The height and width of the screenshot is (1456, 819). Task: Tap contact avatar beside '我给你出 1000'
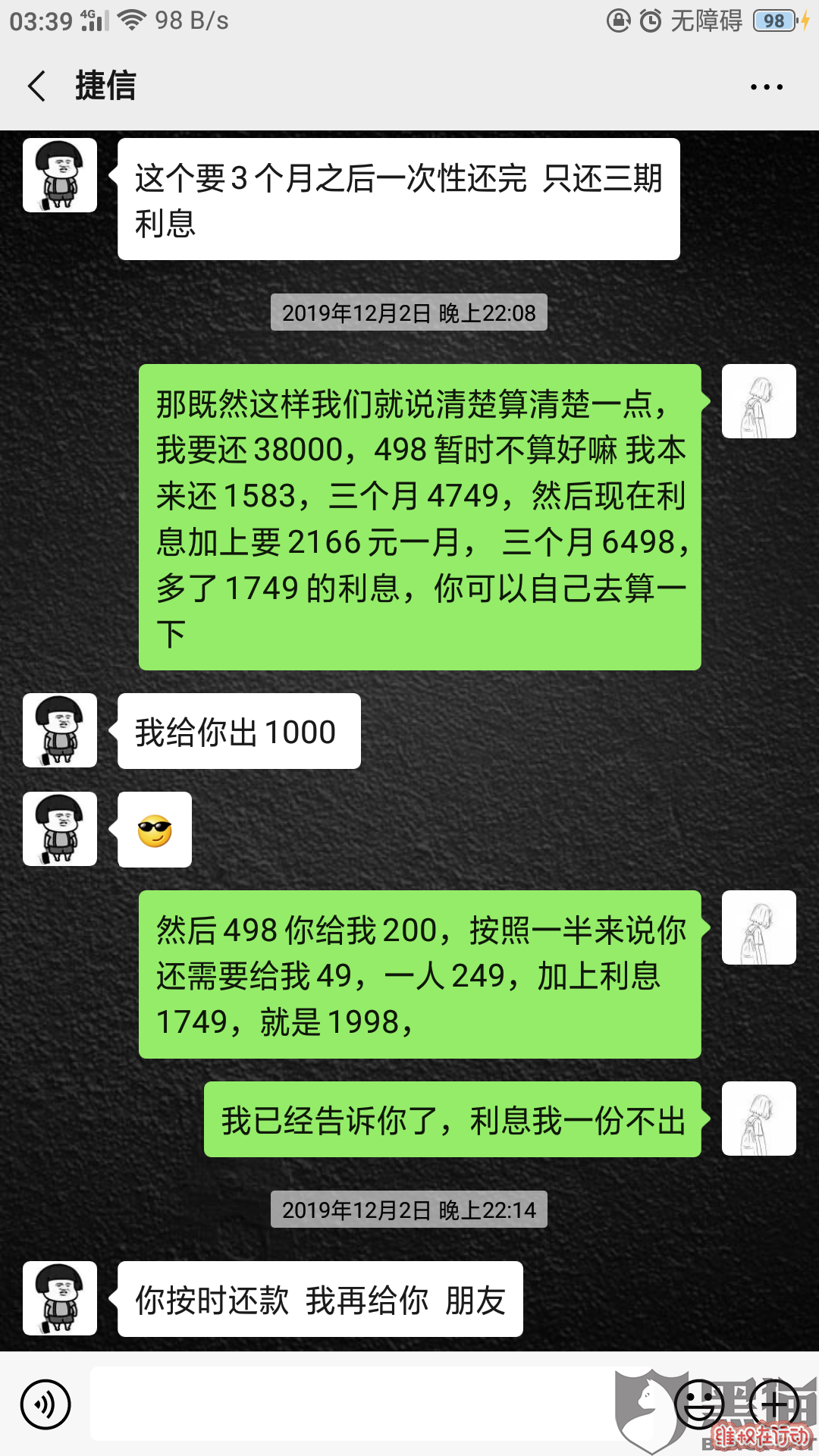tap(60, 730)
